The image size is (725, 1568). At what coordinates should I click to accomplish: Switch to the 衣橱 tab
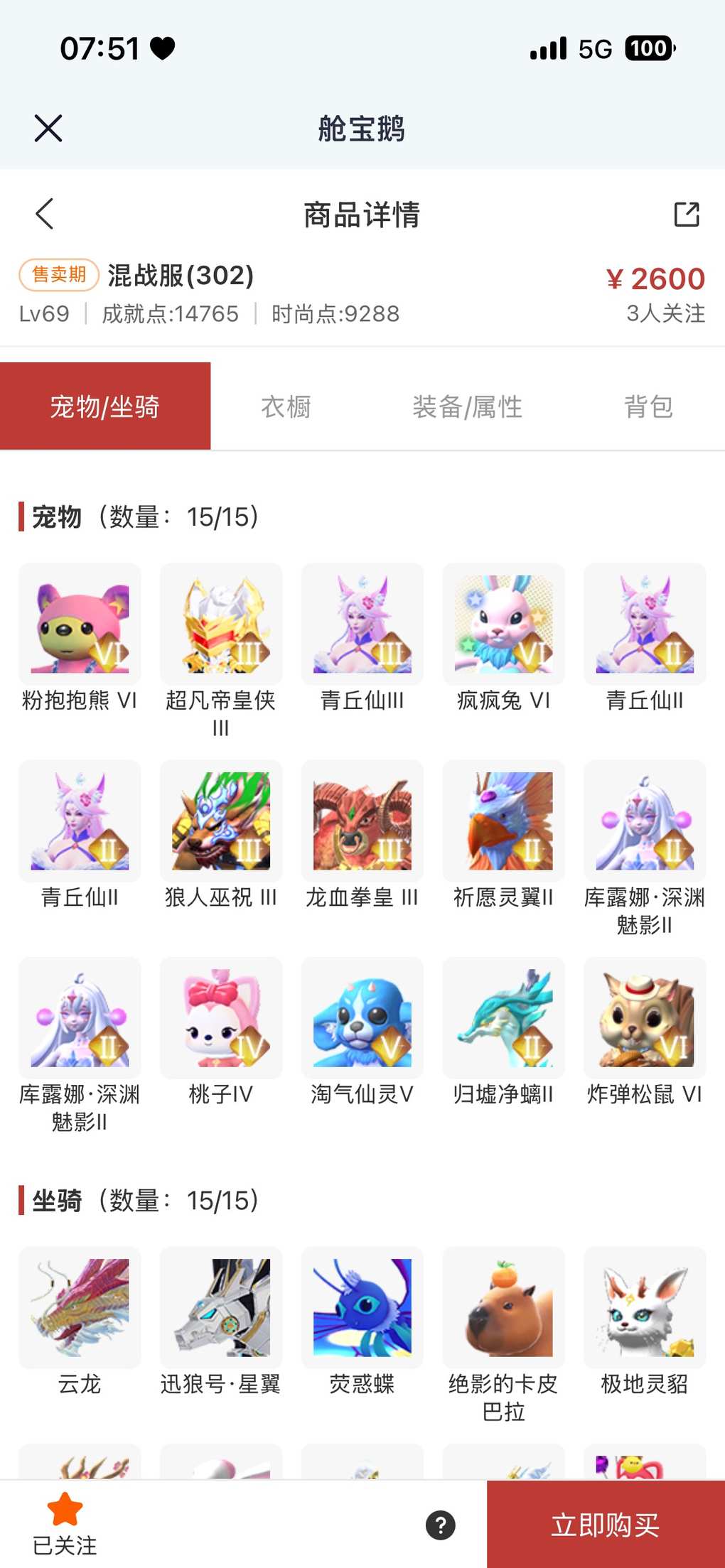pos(286,407)
